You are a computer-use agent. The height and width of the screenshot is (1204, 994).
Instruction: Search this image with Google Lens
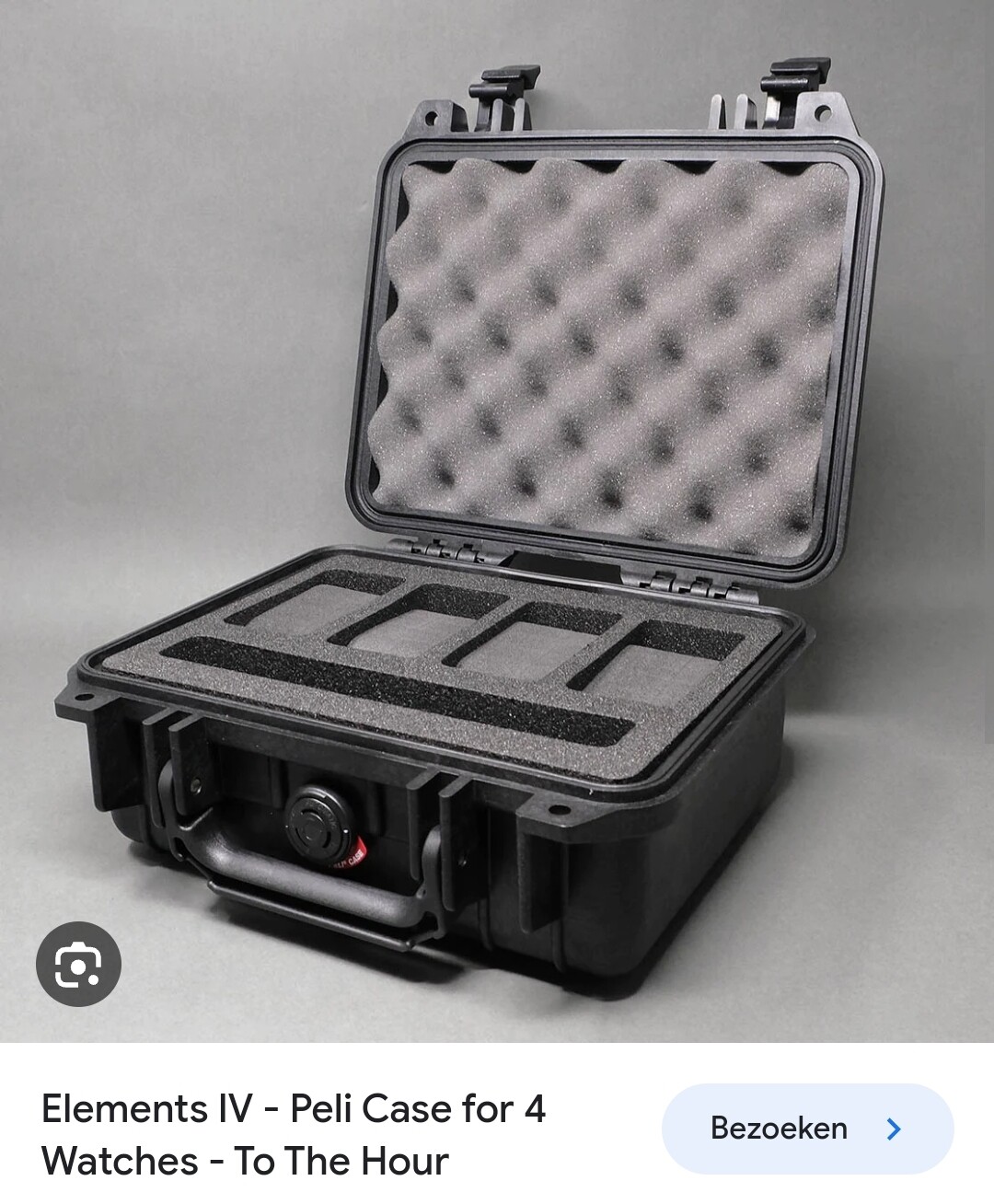point(78,964)
